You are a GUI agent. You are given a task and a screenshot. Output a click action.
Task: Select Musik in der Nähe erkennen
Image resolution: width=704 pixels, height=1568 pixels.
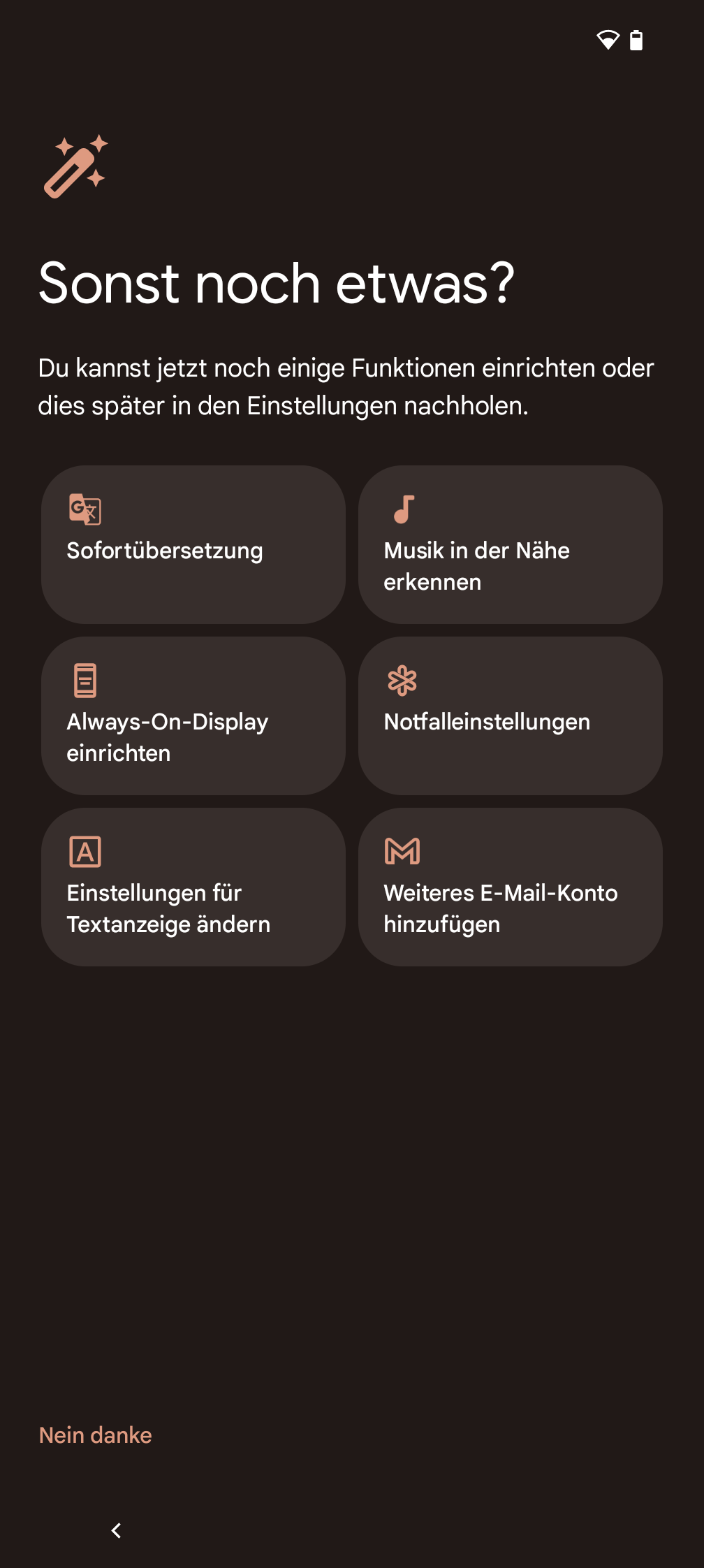511,544
